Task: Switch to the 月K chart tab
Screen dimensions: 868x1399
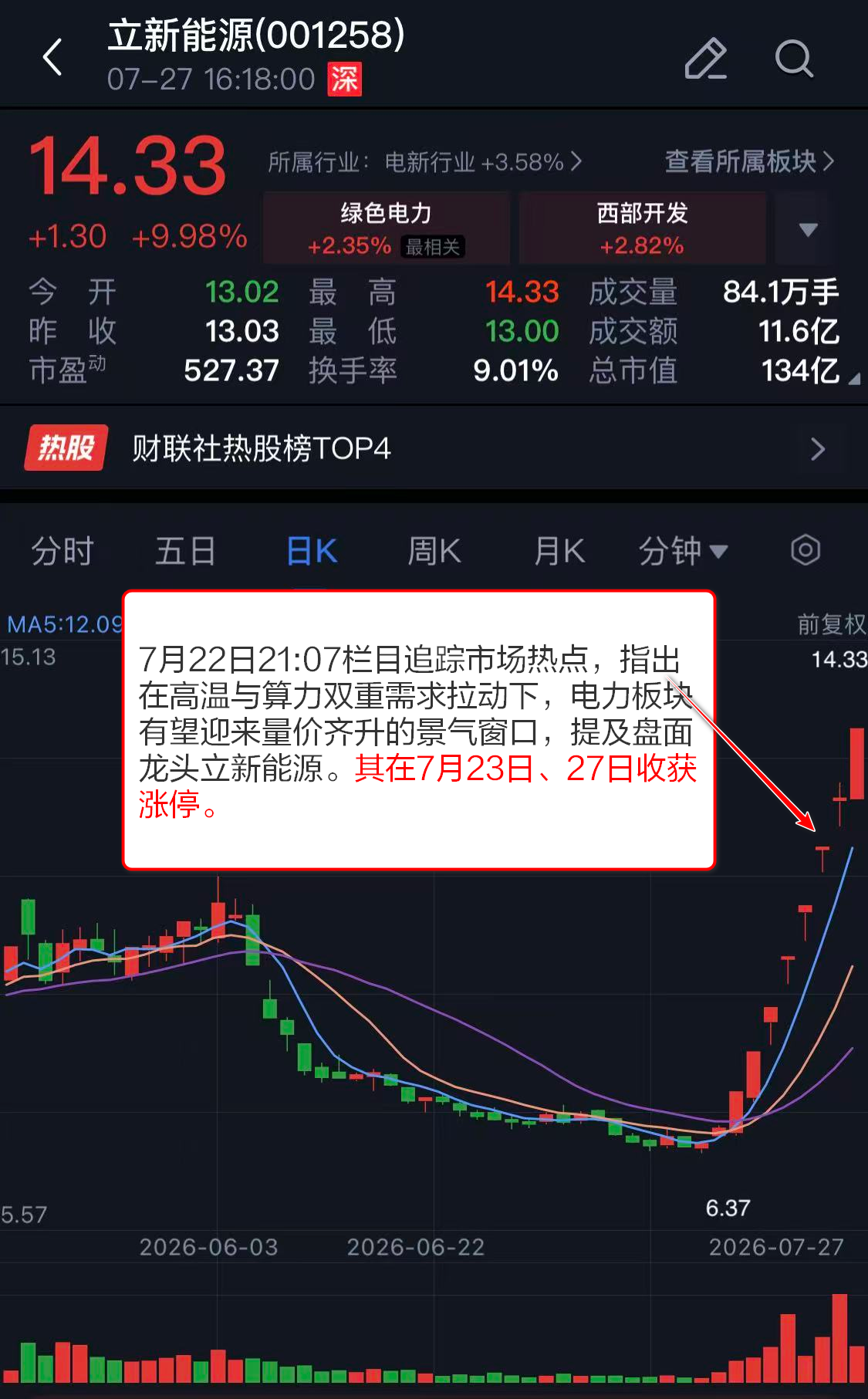Action: click(x=559, y=552)
